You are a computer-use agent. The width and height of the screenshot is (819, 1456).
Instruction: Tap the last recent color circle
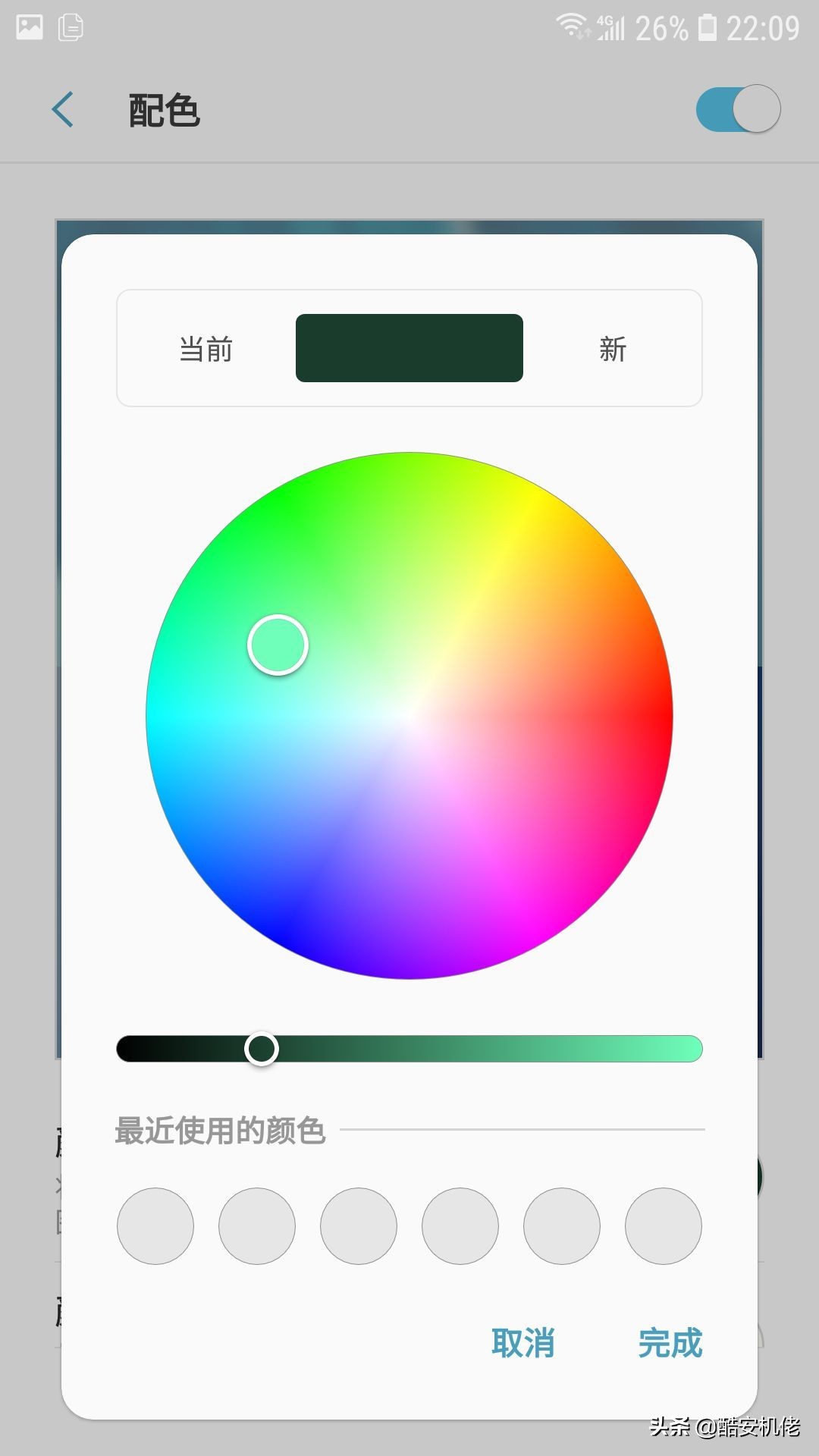(663, 1225)
